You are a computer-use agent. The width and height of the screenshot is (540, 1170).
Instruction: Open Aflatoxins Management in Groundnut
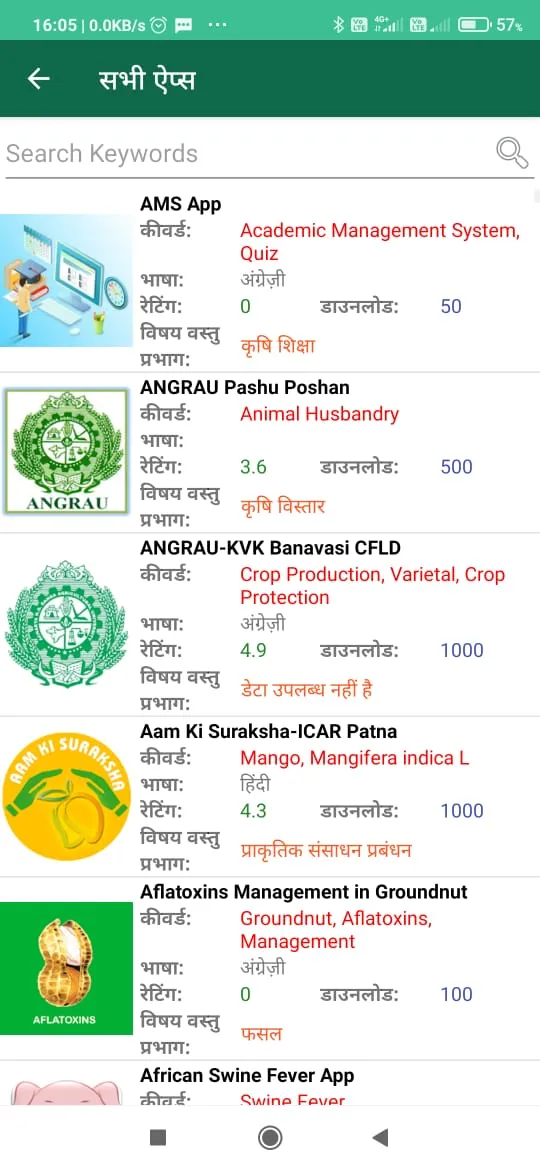point(270,969)
